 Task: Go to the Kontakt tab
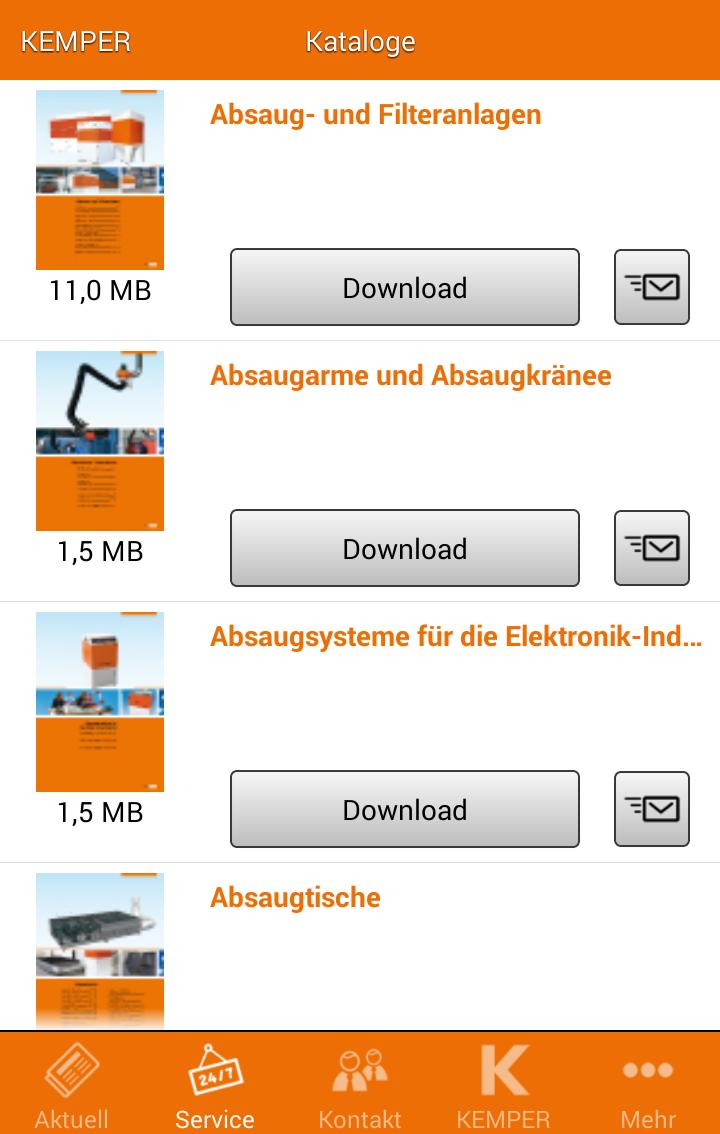pos(360,1085)
